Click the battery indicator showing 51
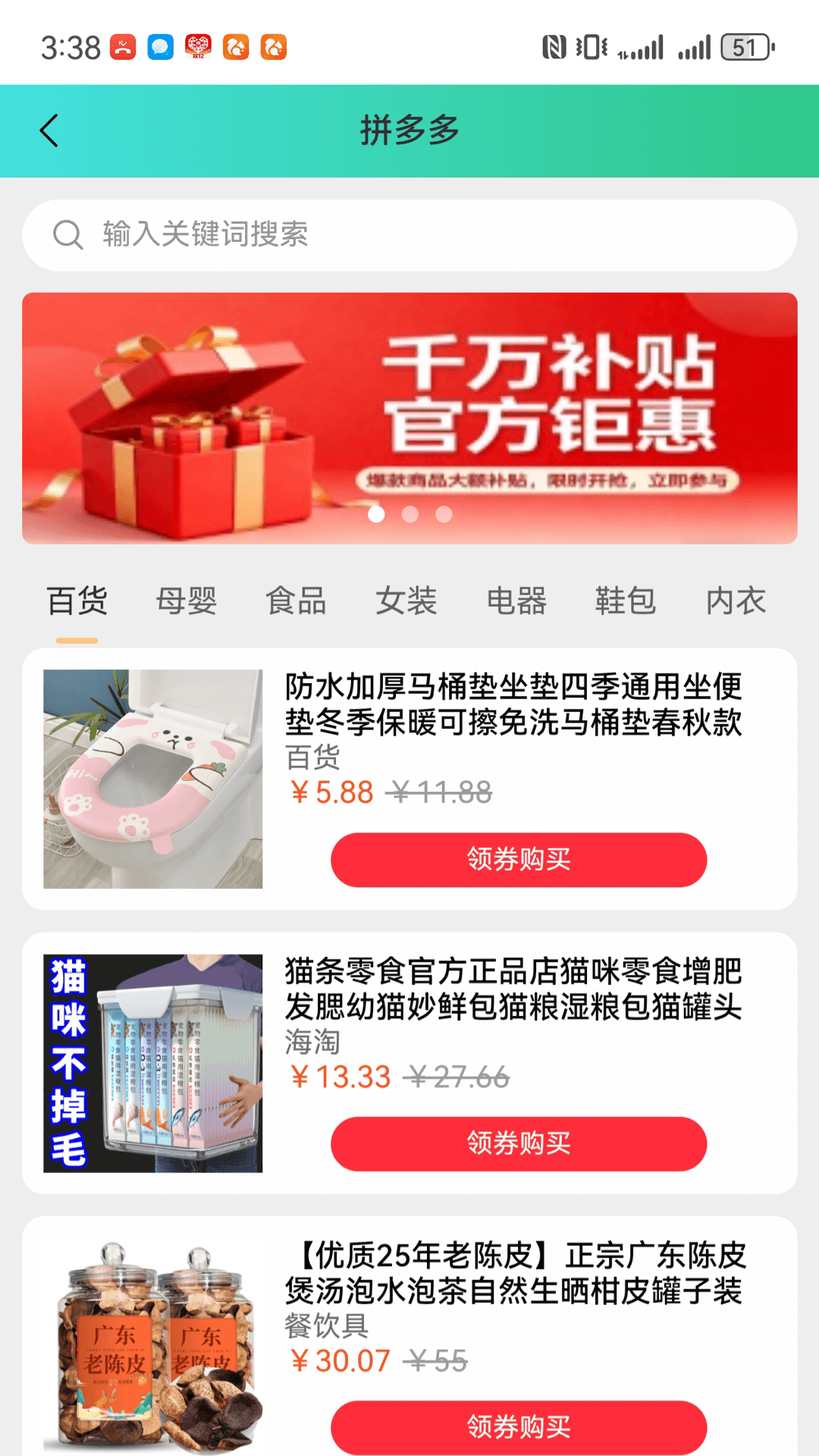819x1456 pixels. [x=745, y=47]
